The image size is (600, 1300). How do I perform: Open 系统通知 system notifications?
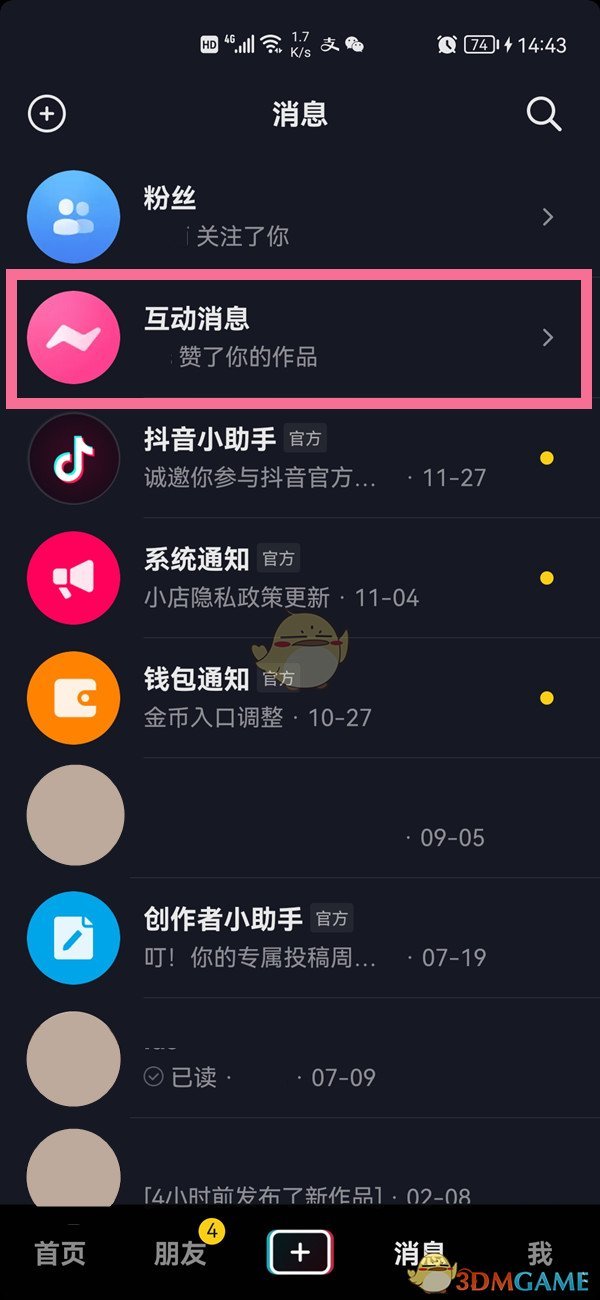click(x=300, y=578)
